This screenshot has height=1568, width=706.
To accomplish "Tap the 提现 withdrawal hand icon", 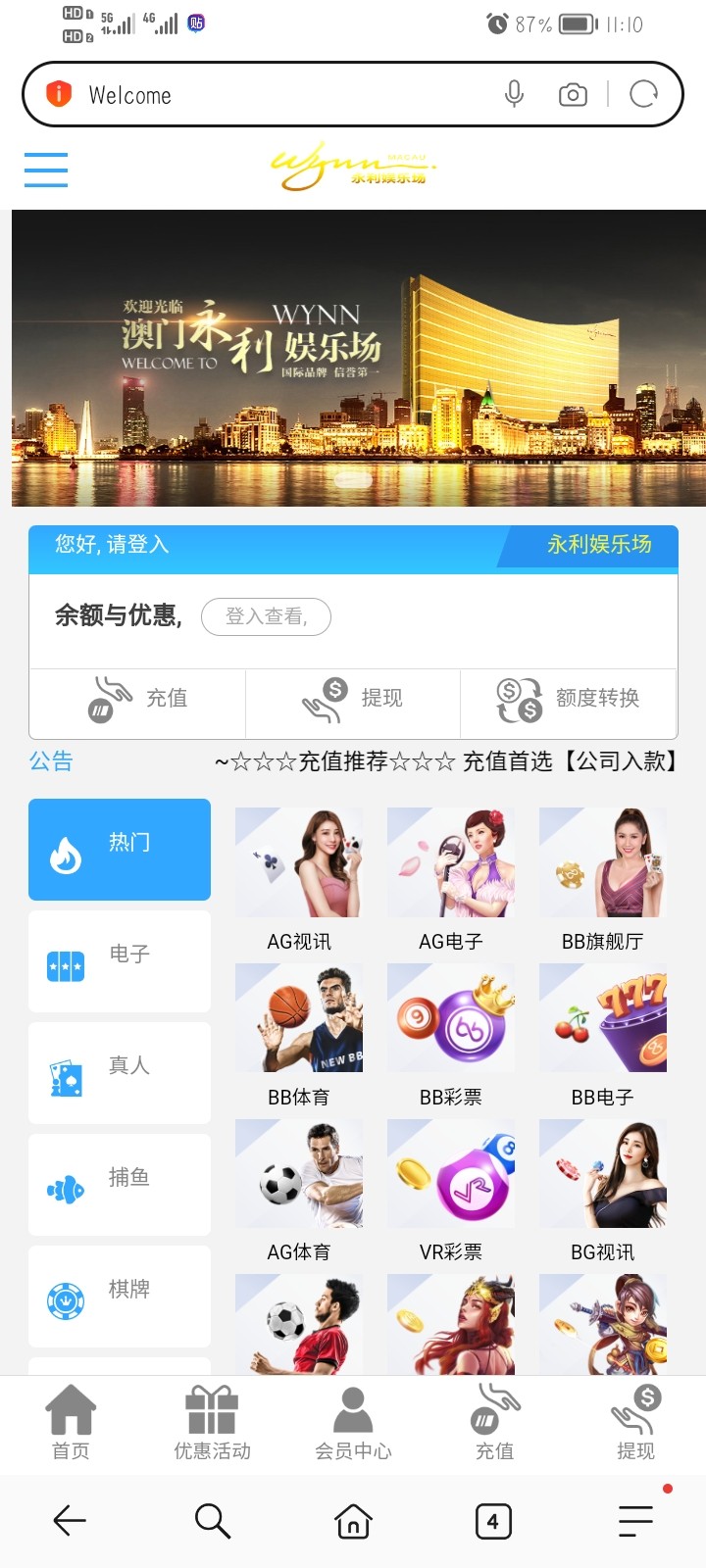I will [x=324, y=699].
